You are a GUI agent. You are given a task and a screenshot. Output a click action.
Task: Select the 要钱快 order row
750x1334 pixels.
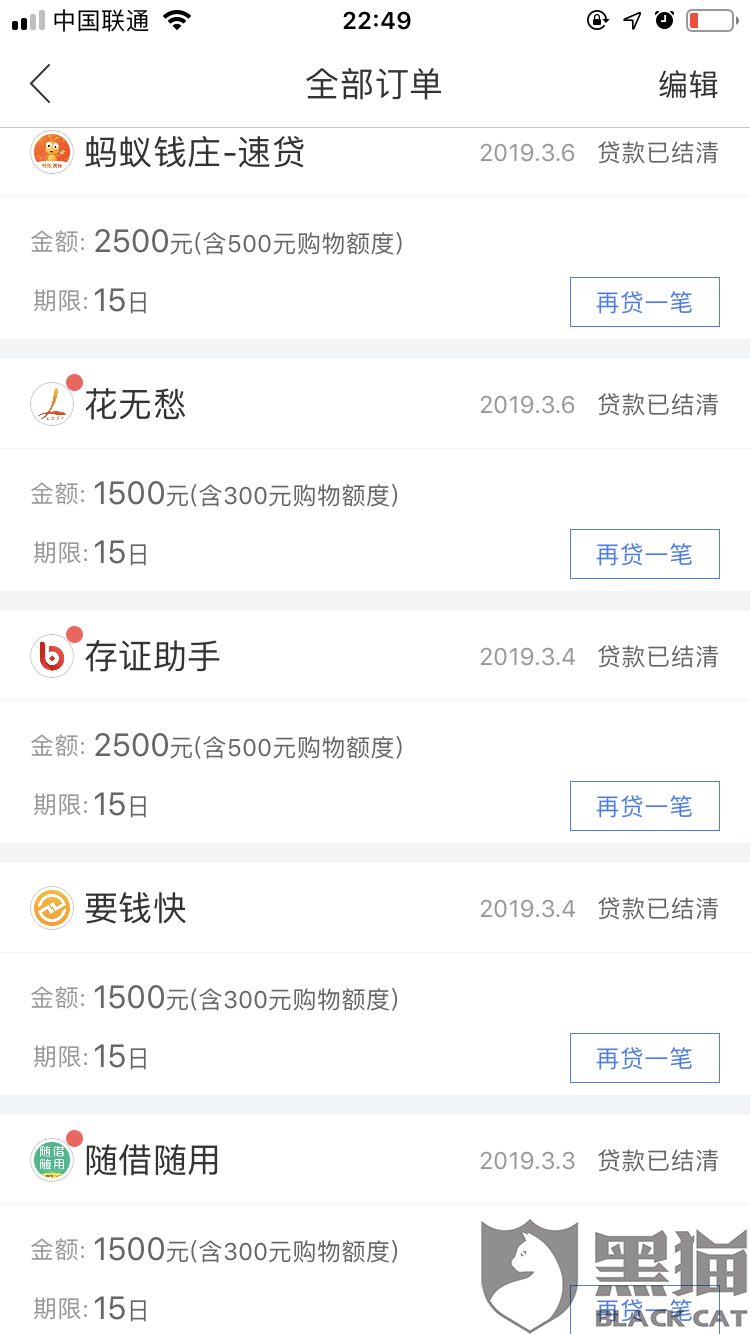pos(136,909)
